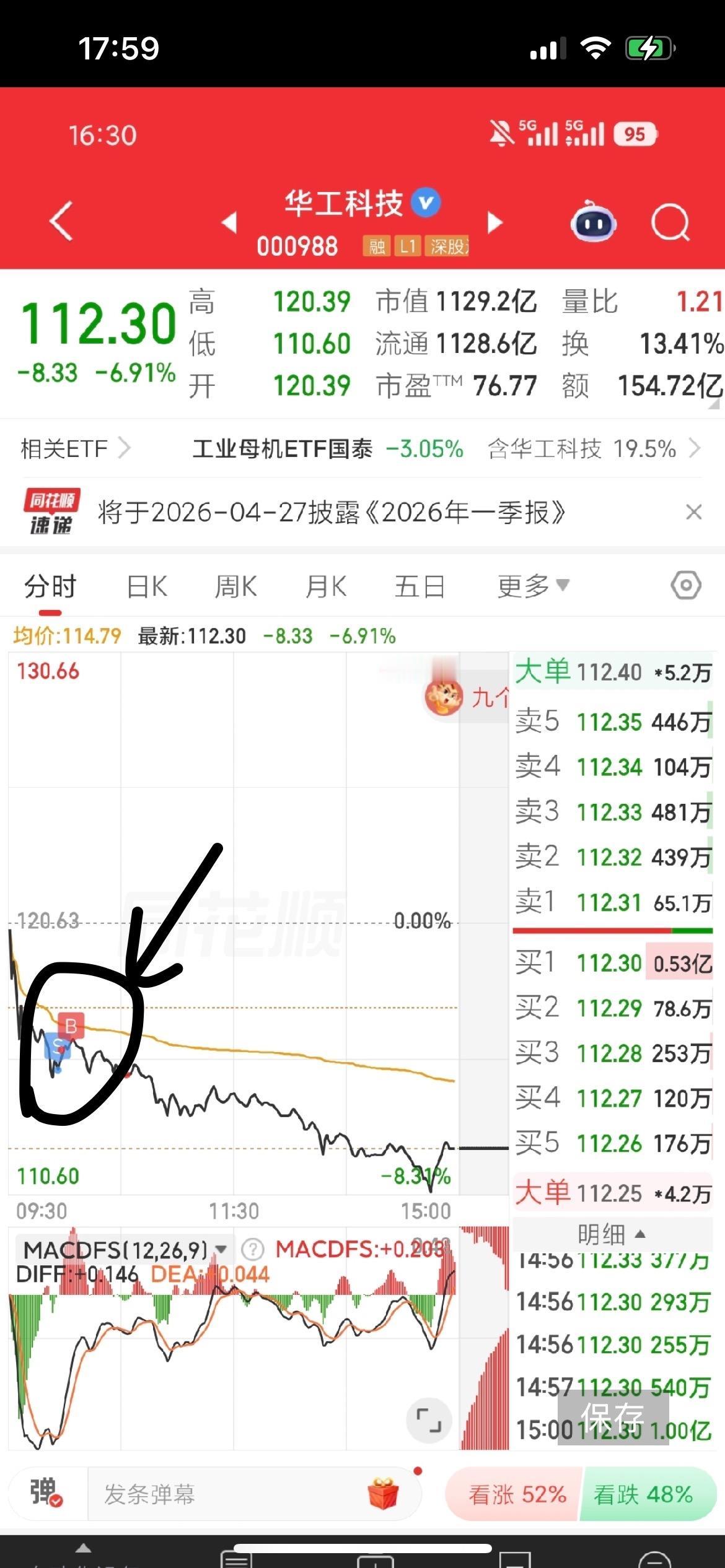The width and height of the screenshot is (725, 1568).
Task: Expand the chart to fullscreen
Action: coord(429,1421)
